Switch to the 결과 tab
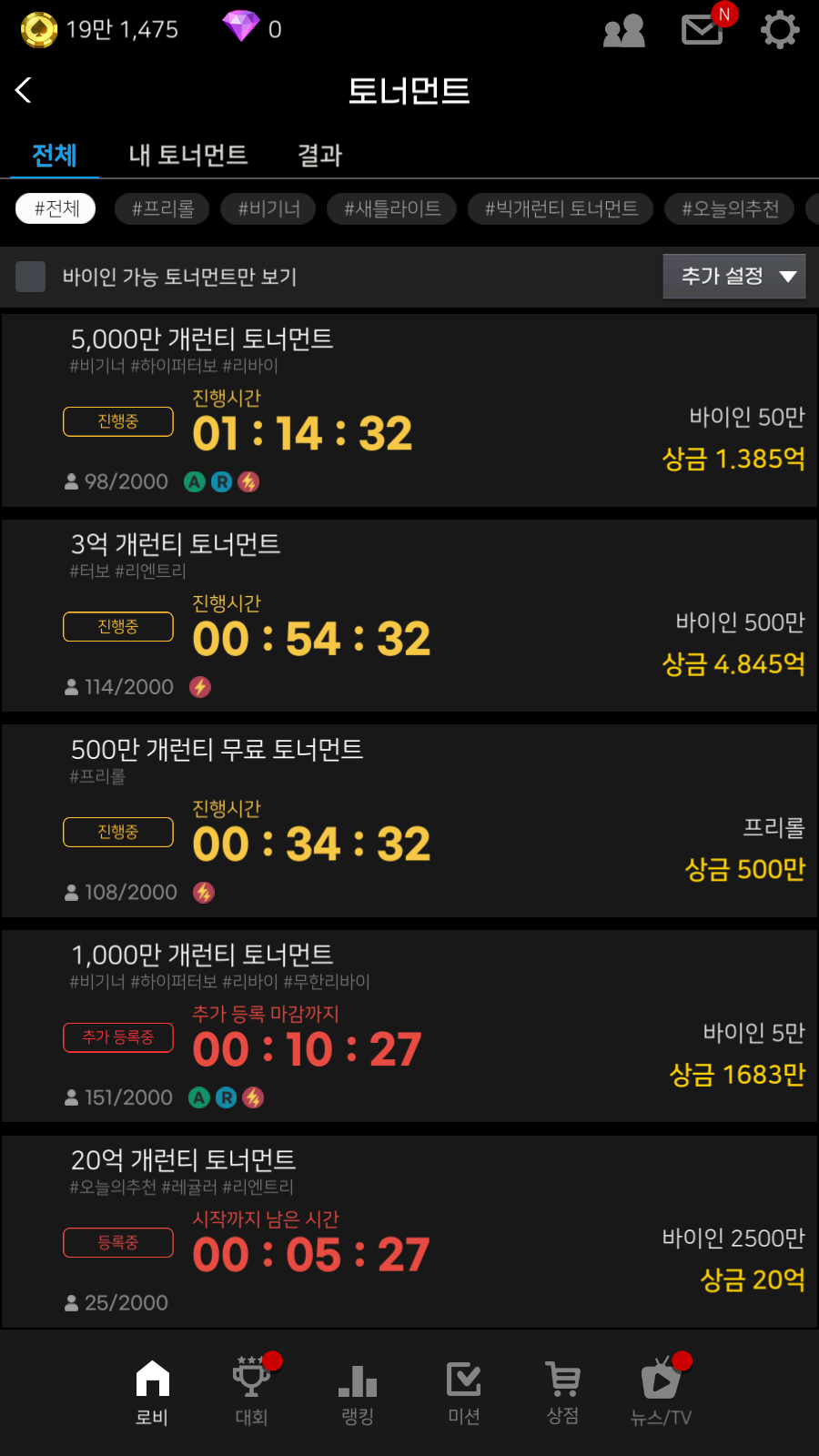The image size is (819, 1456). [319, 155]
